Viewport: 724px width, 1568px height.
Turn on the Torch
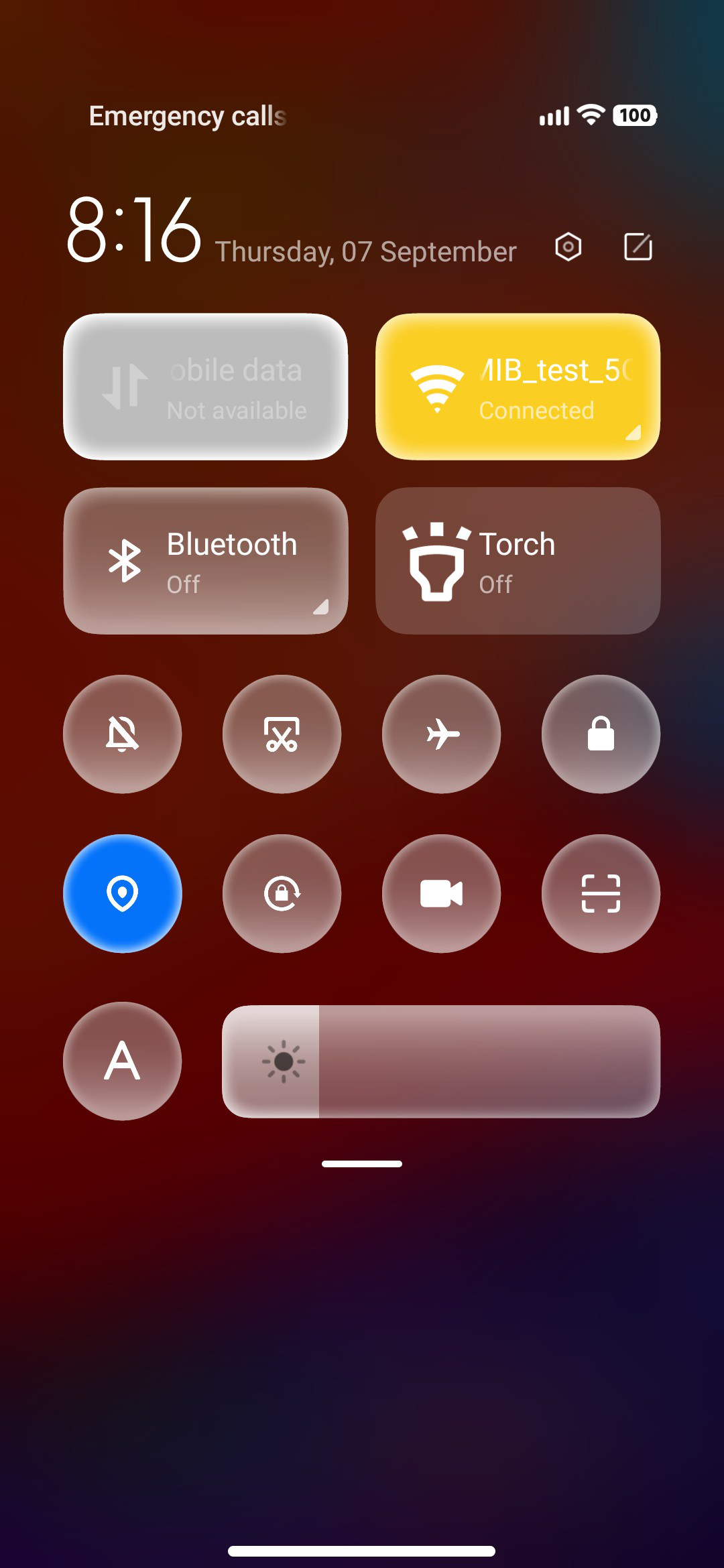518,561
